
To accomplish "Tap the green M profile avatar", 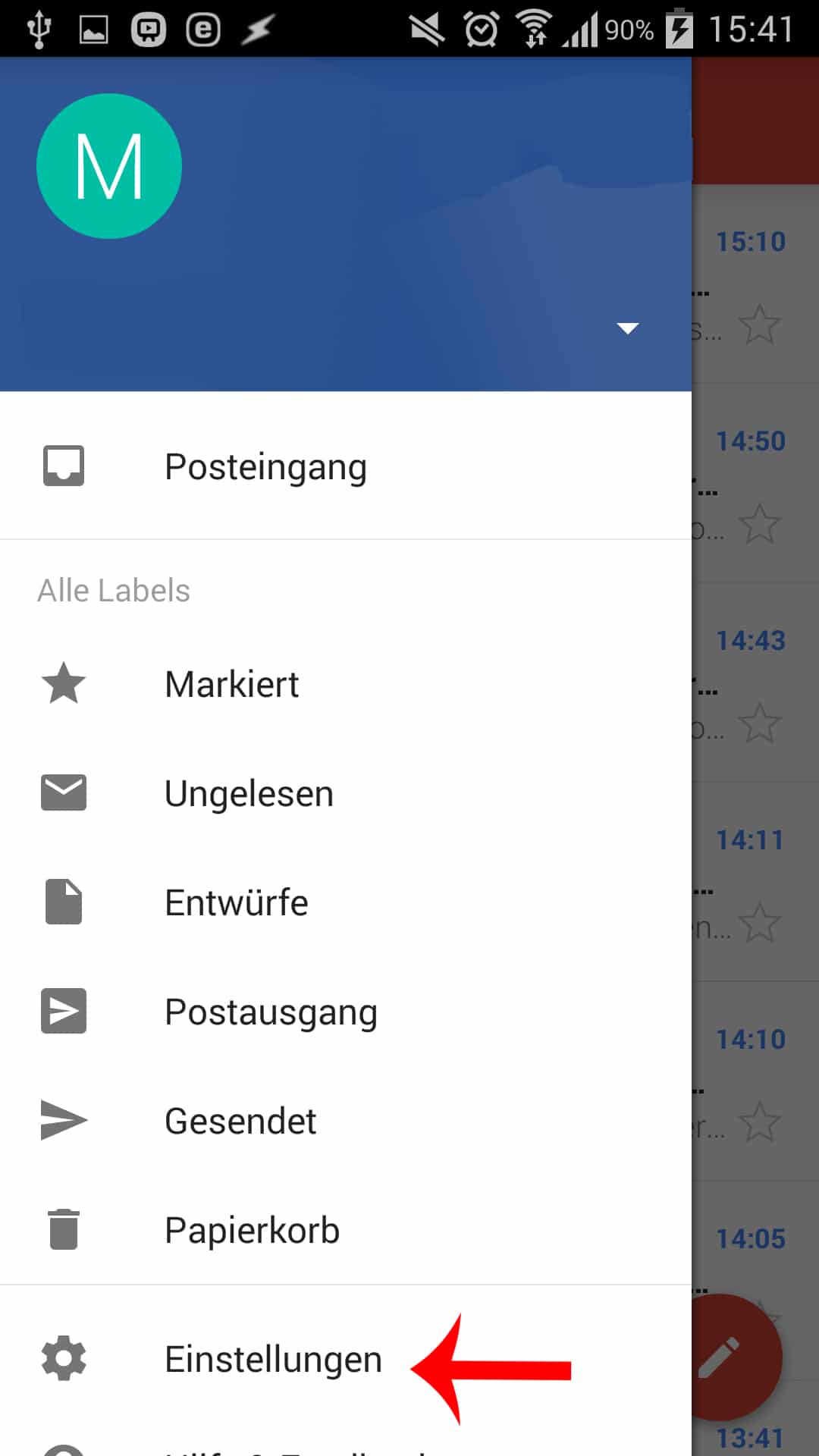I will pos(108,165).
